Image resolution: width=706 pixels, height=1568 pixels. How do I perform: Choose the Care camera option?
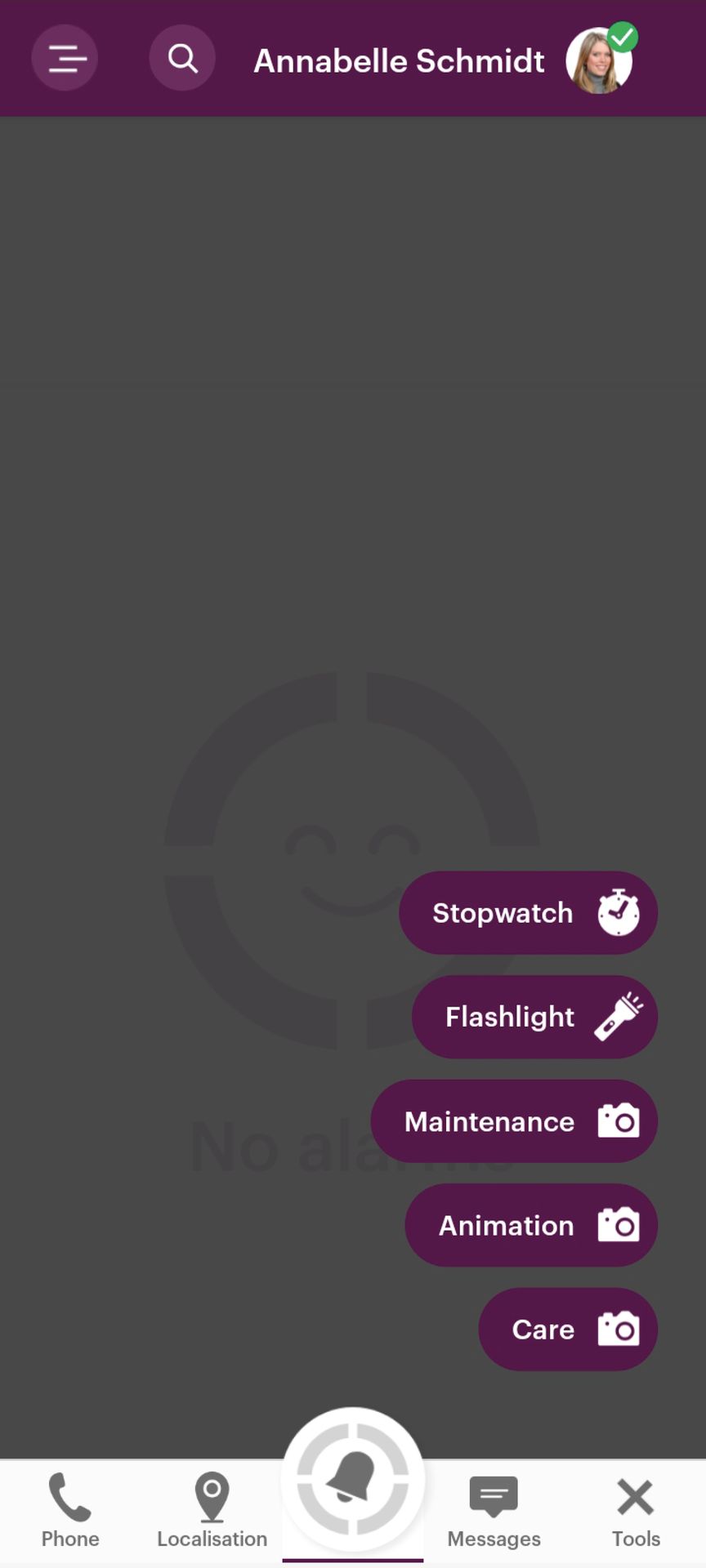[x=568, y=1329]
